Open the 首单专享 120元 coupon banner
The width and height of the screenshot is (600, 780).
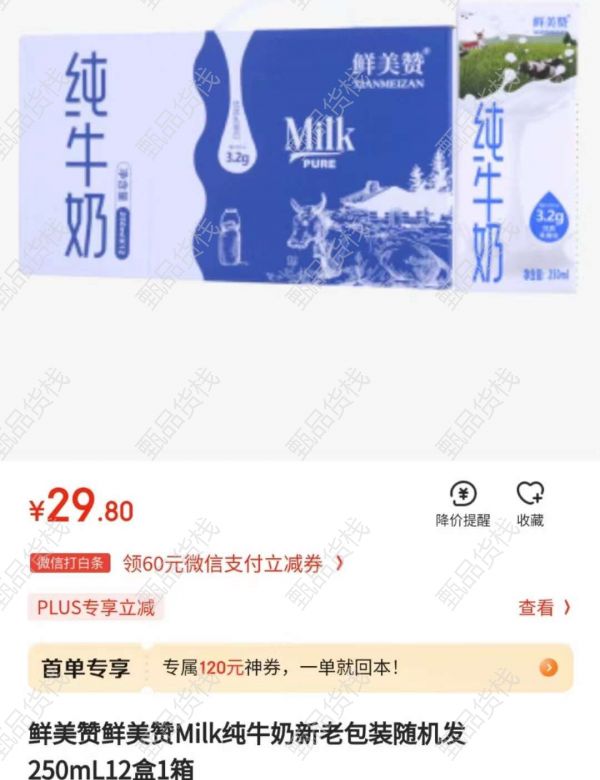pos(300,668)
